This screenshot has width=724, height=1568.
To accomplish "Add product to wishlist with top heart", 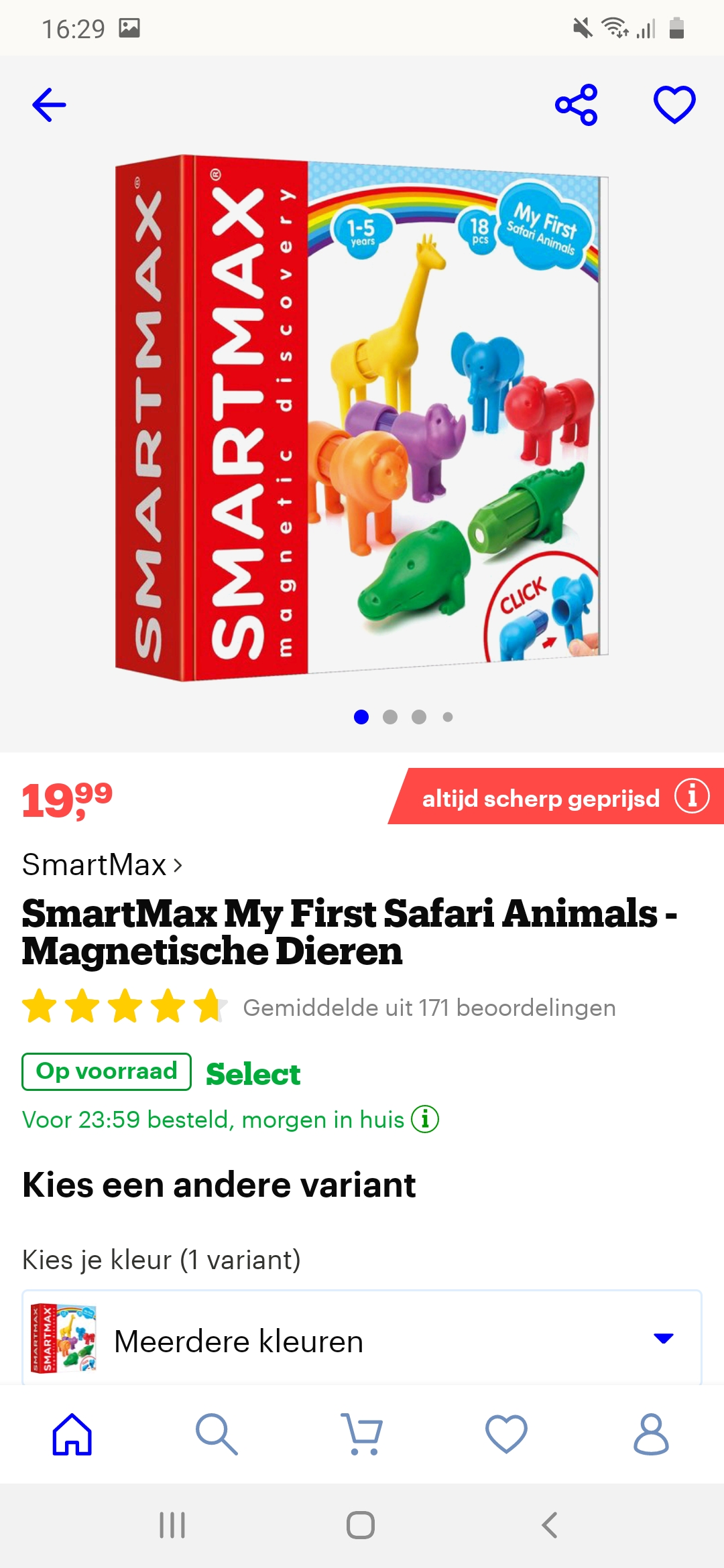I will pos(674,105).
